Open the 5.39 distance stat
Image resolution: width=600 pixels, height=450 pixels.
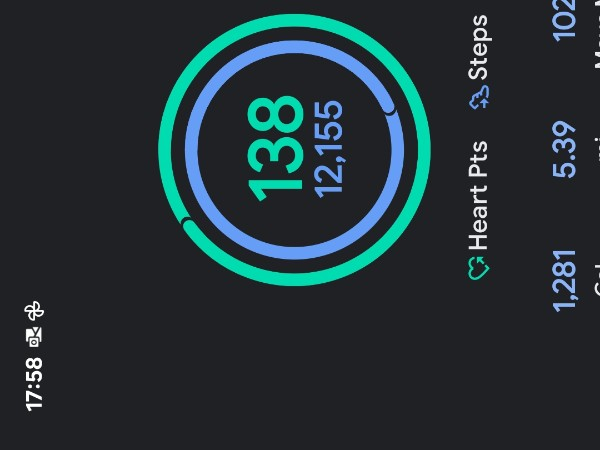[x=565, y=149]
